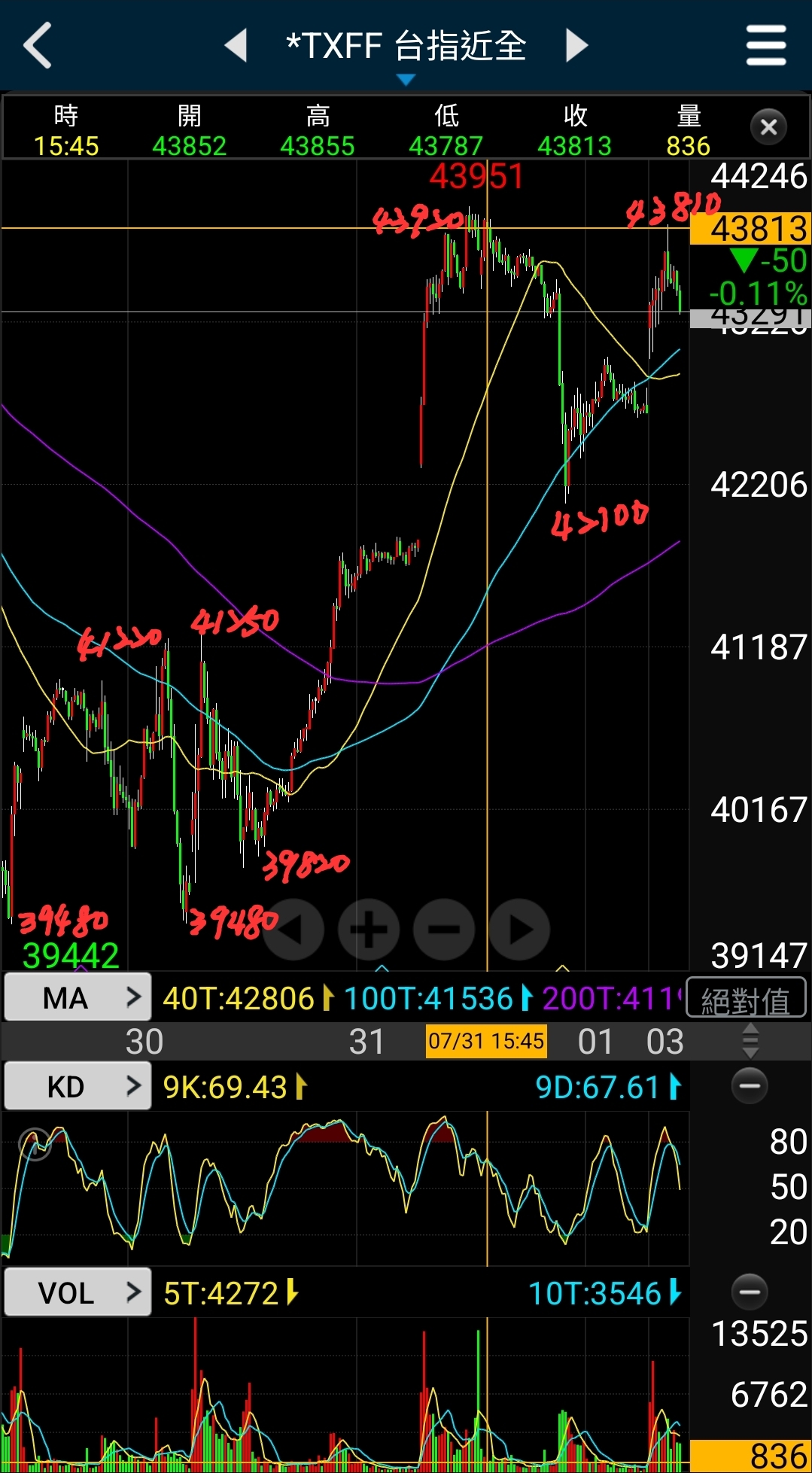Tap the panel resize handle beside the date axis

(x=750, y=1042)
